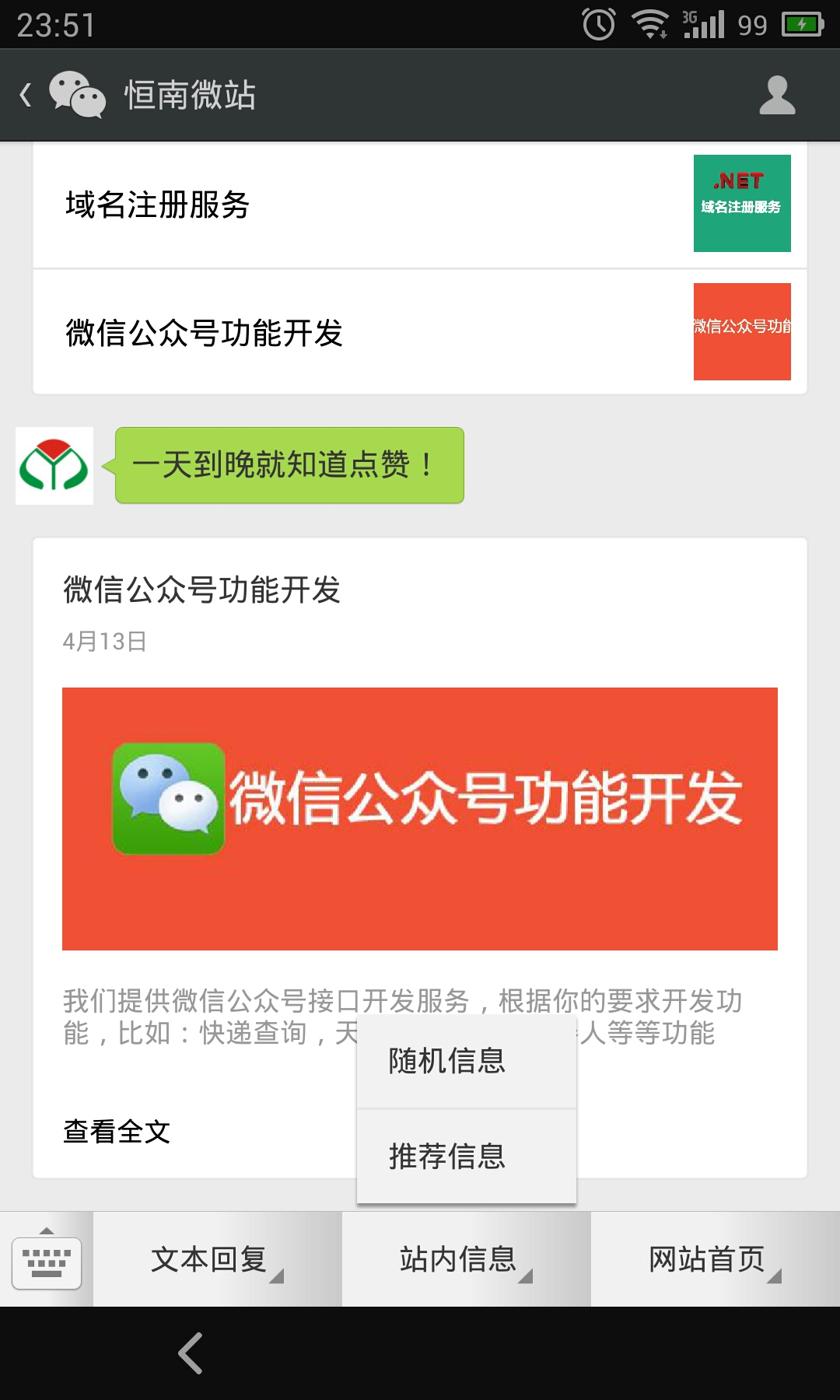
Task: Open the 微信公众号功能开发 article card
Action: point(202,591)
